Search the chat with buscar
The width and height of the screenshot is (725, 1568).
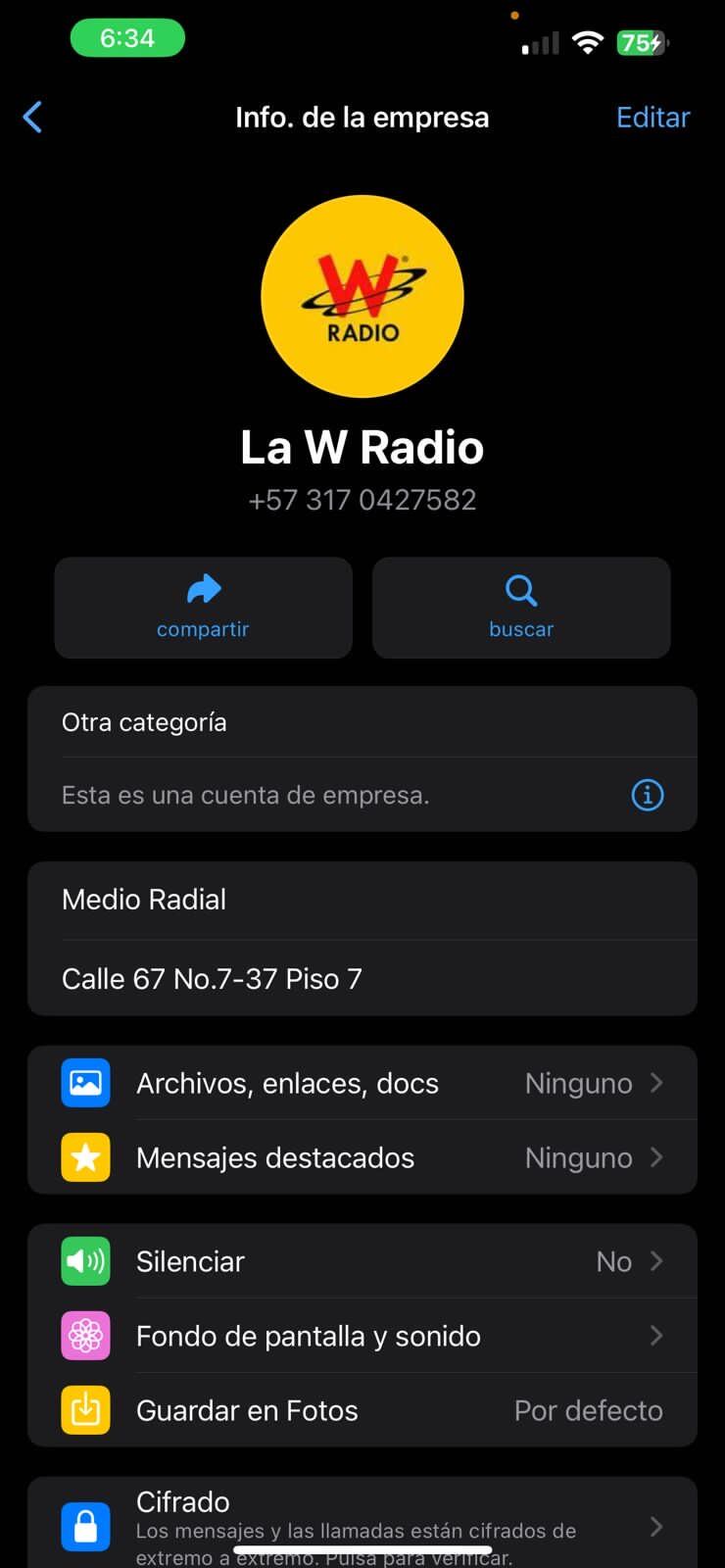pyautogui.click(x=521, y=608)
